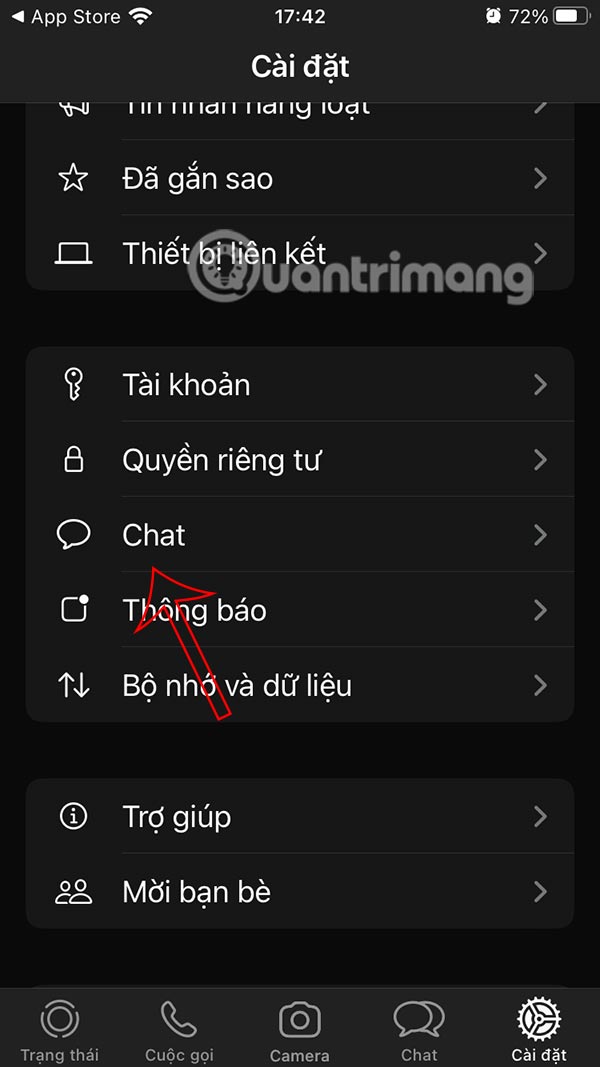Select the Thông báo notifications row
This screenshot has width=600, height=1067.
click(300, 610)
